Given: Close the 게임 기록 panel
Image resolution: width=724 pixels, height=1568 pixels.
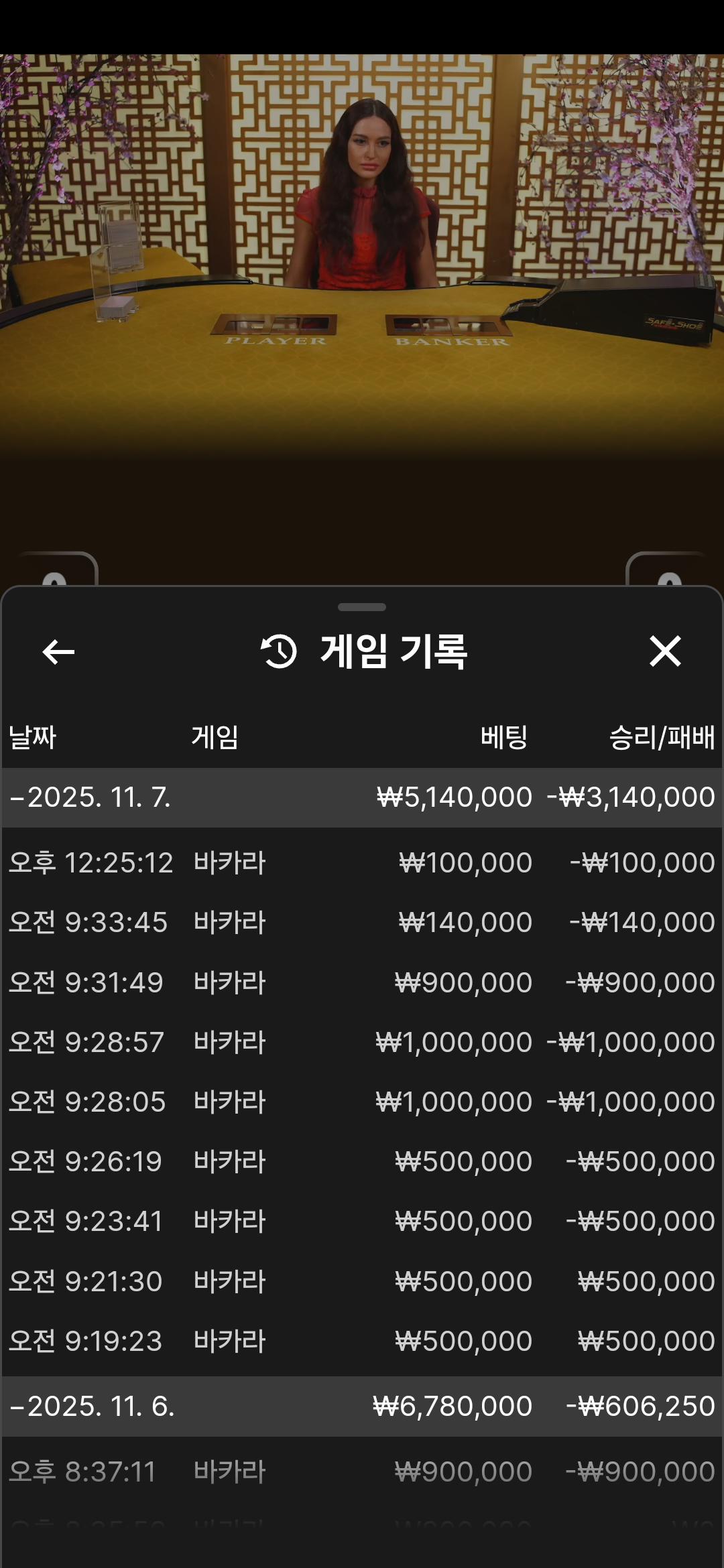Looking at the screenshot, I should (x=665, y=651).
